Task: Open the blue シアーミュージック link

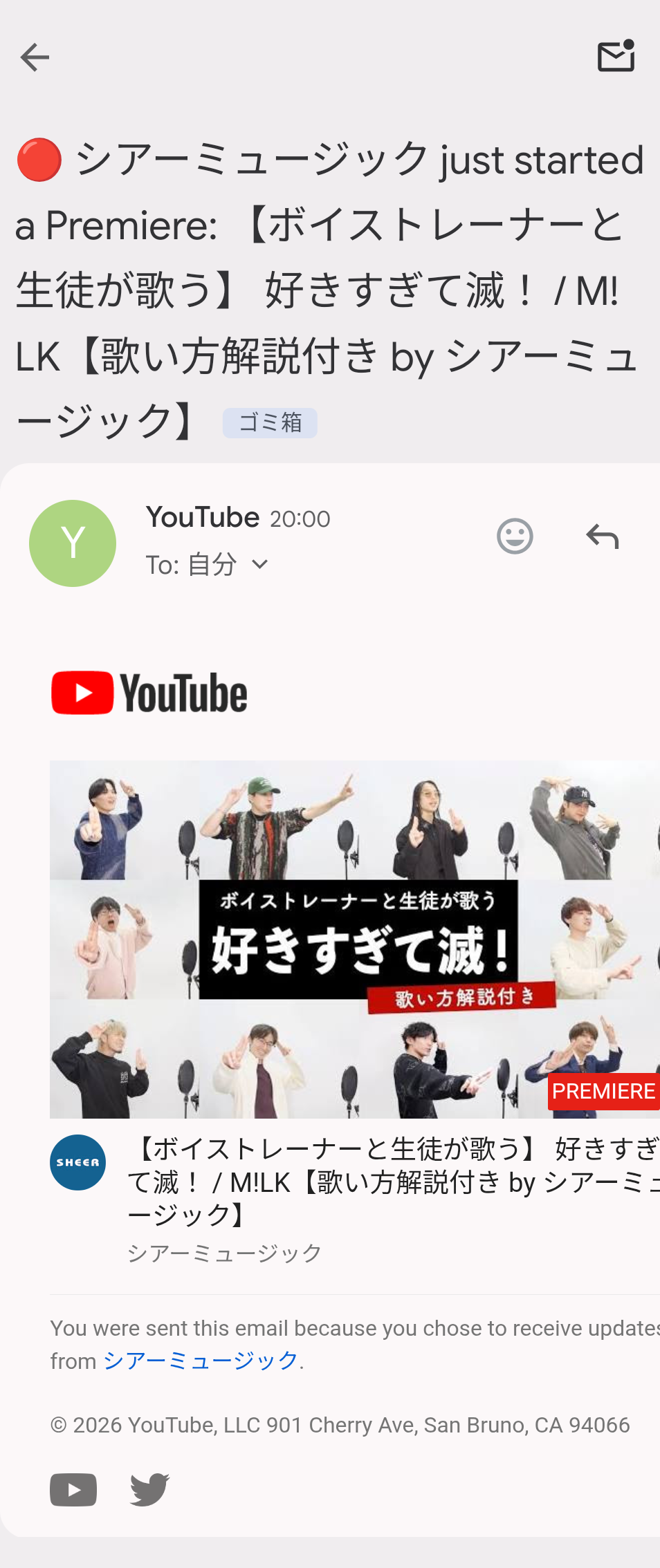Action: click(201, 1360)
